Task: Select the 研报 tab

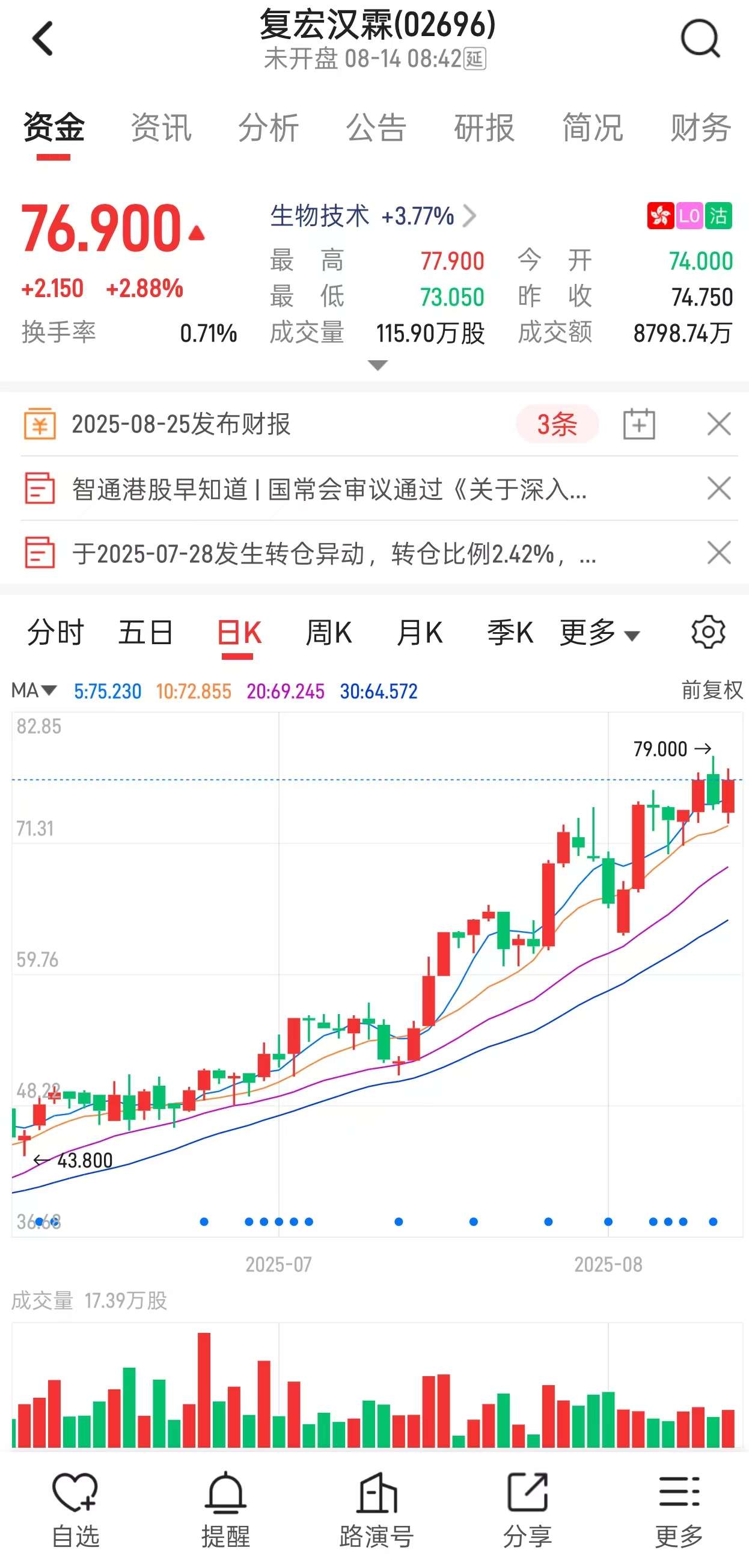Action: 485,128
